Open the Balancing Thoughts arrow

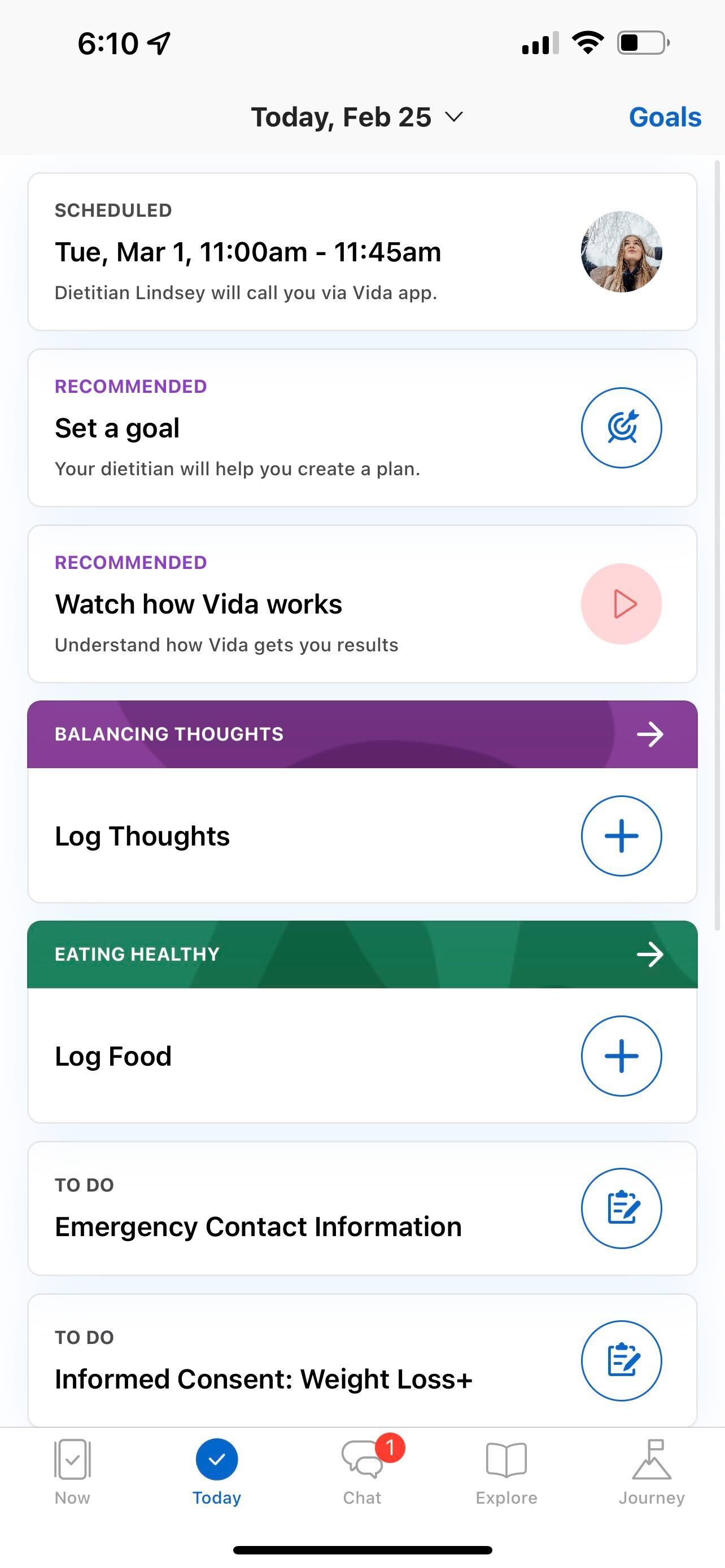click(649, 734)
